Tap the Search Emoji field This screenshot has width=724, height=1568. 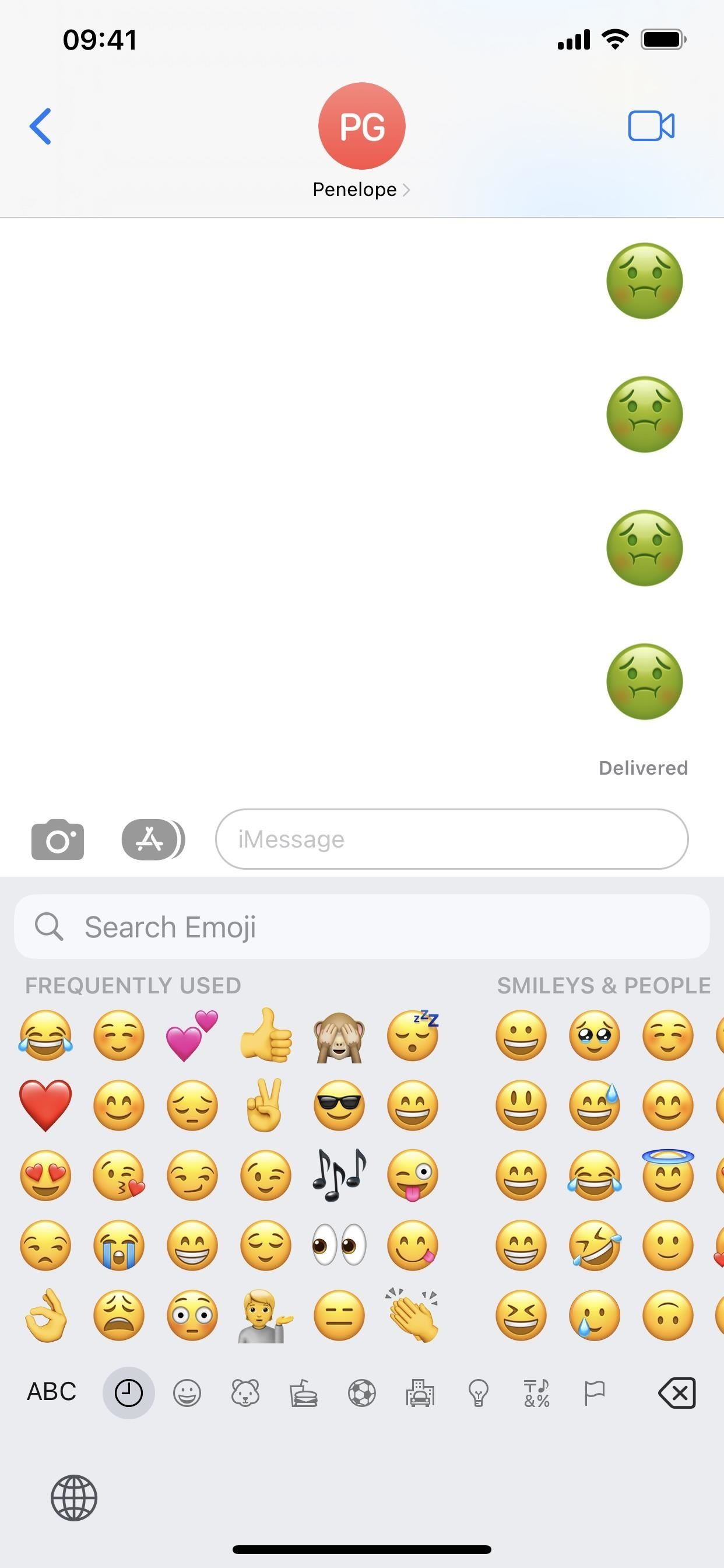[x=361, y=927]
